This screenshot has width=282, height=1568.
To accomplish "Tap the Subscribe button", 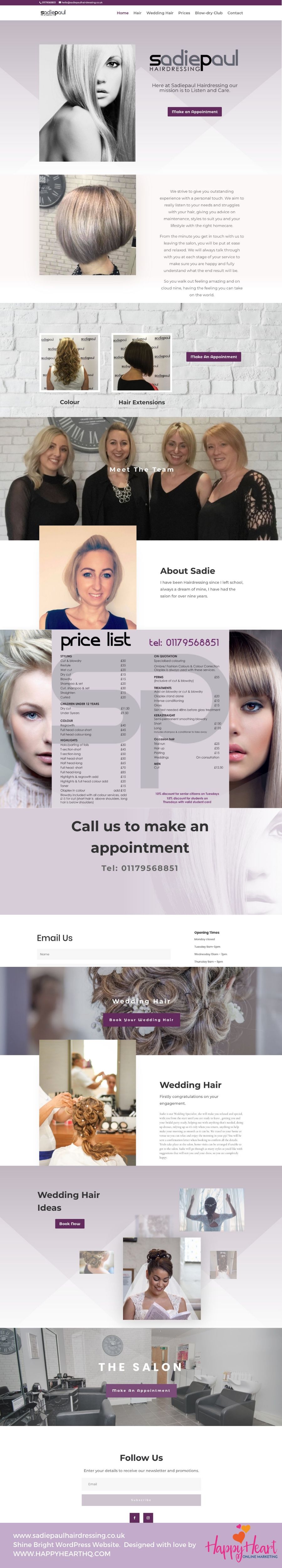I will point(141,1500).
